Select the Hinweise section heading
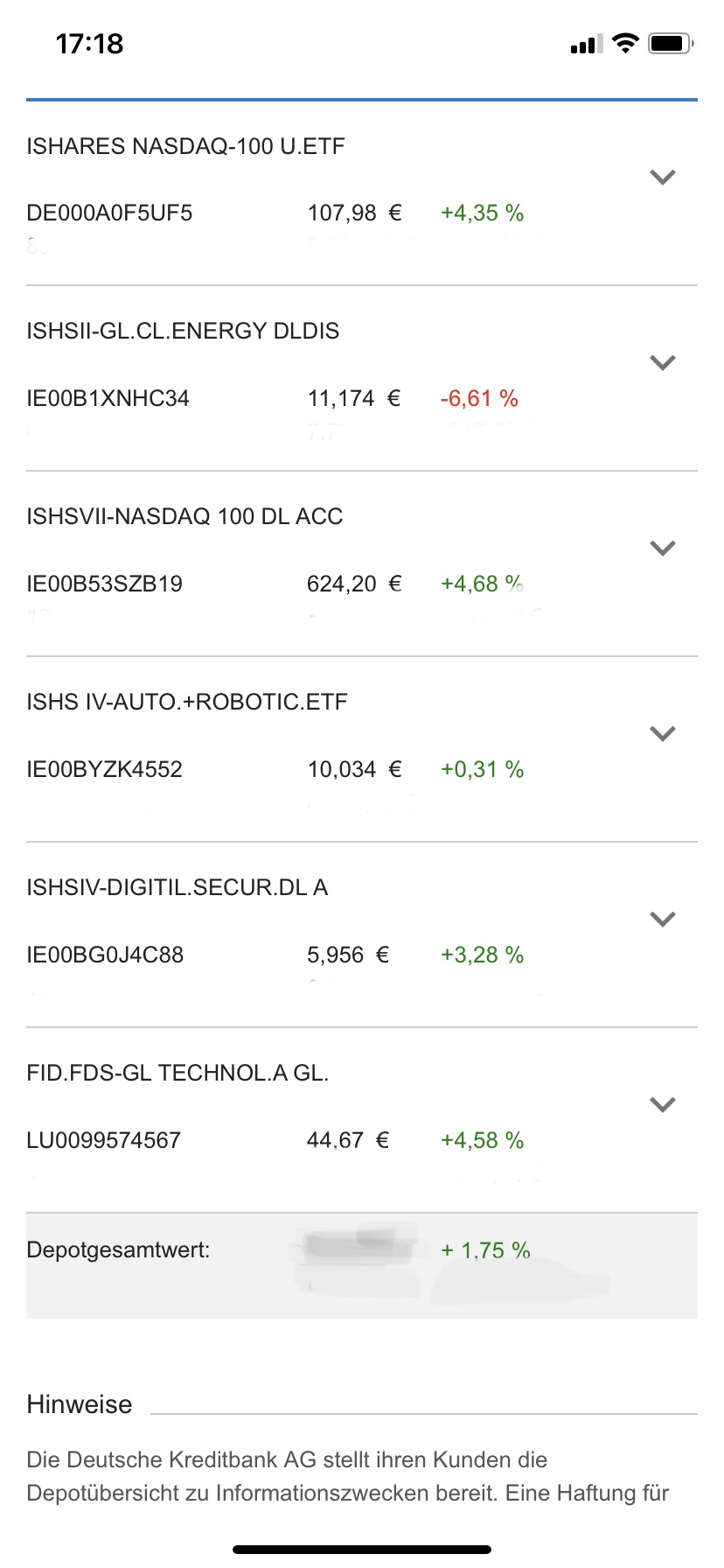The height and width of the screenshot is (1568, 724). pyautogui.click(x=79, y=1403)
